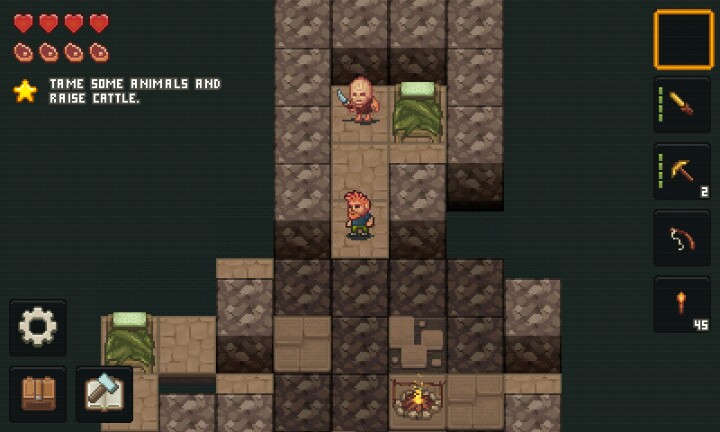Viewport: 720px width, 432px height.
Task: Select the empty hotbar slot
Action: pyautogui.click(x=683, y=39)
